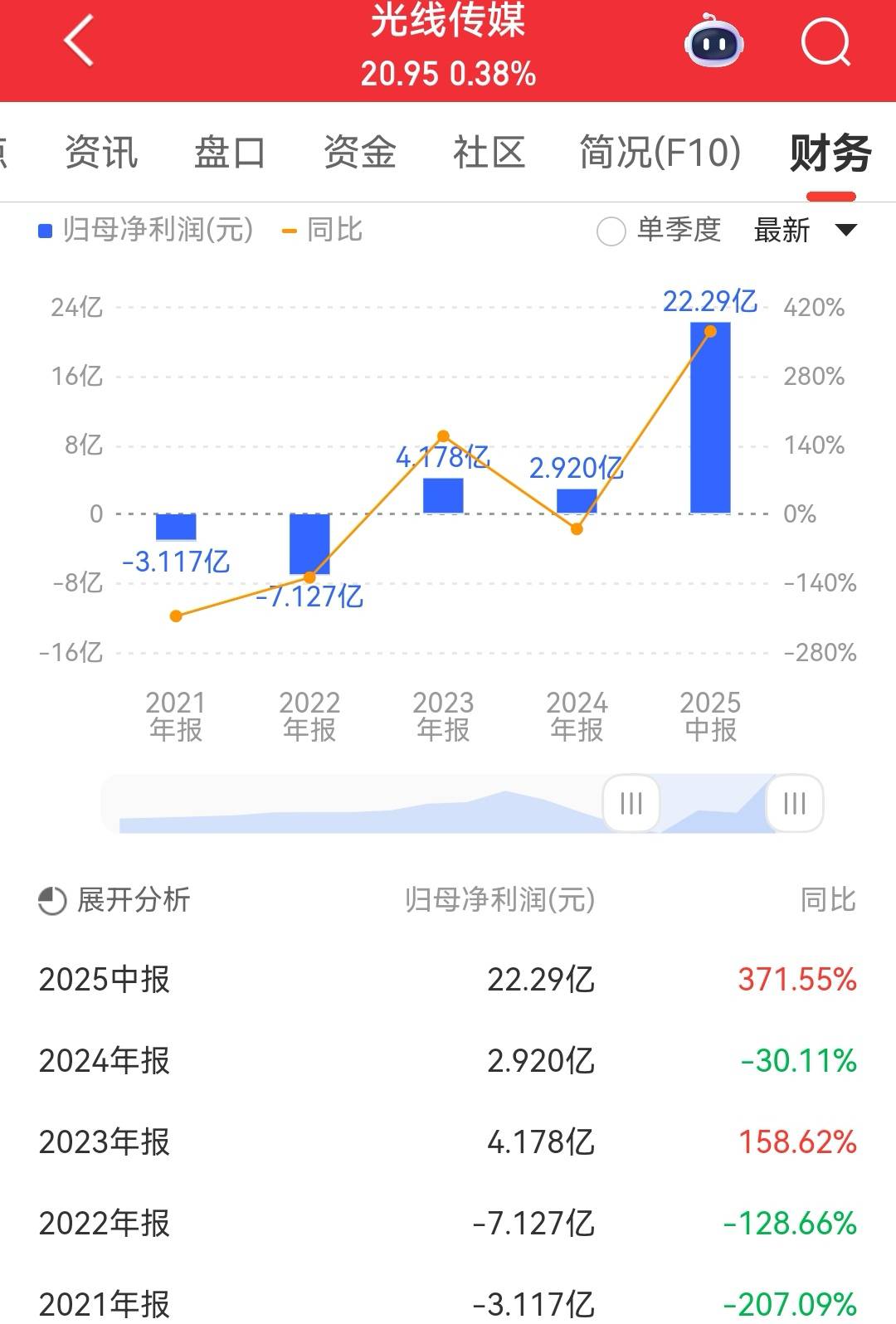Go back using the header arrow
896x1324 pixels.
coord(80,41)
